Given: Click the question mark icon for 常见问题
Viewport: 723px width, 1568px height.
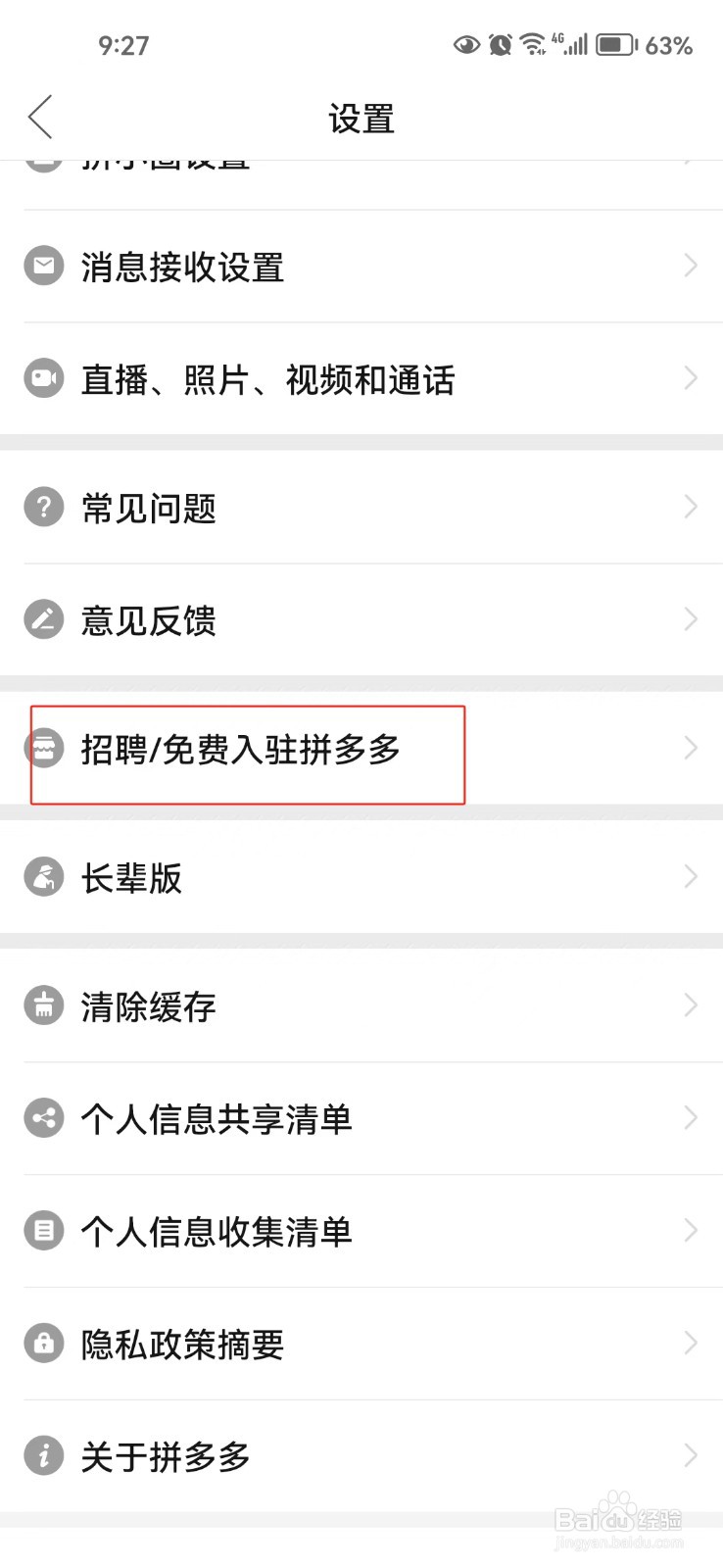Looking at the screenshot, I should click(43, 507).
